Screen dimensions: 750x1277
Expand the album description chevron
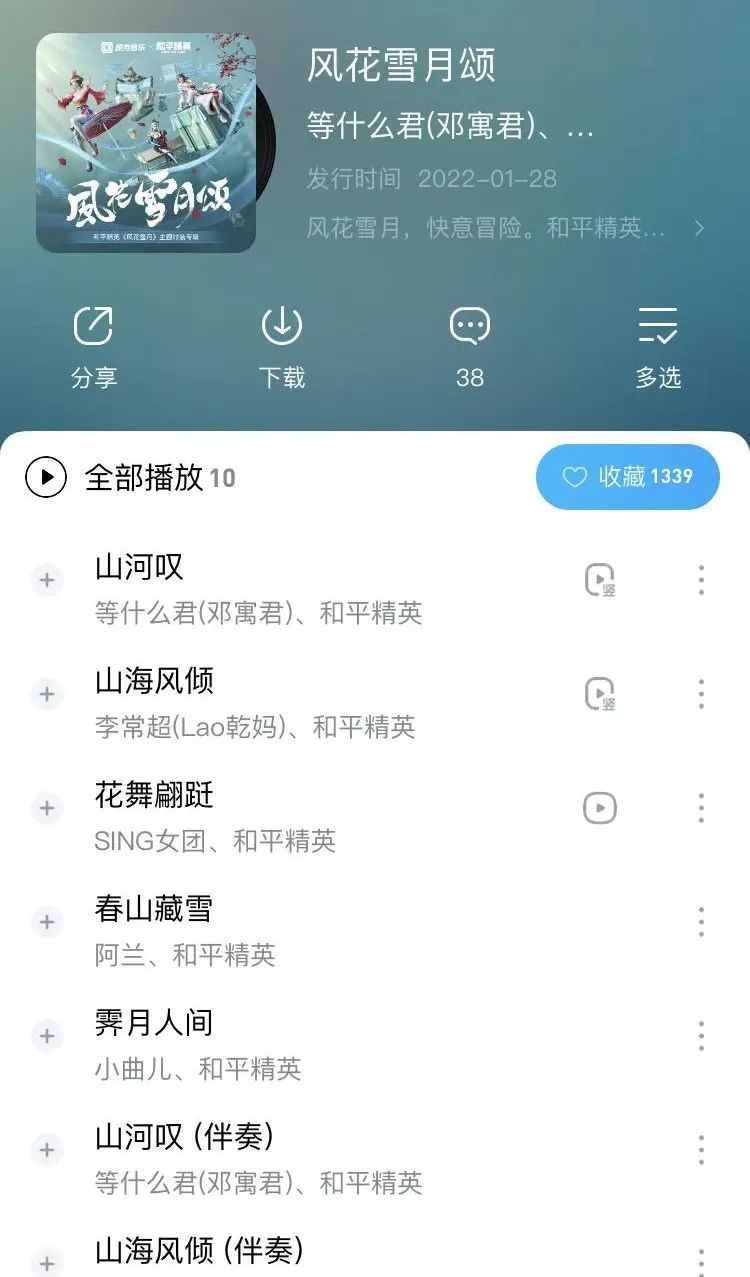pos(699,228)
